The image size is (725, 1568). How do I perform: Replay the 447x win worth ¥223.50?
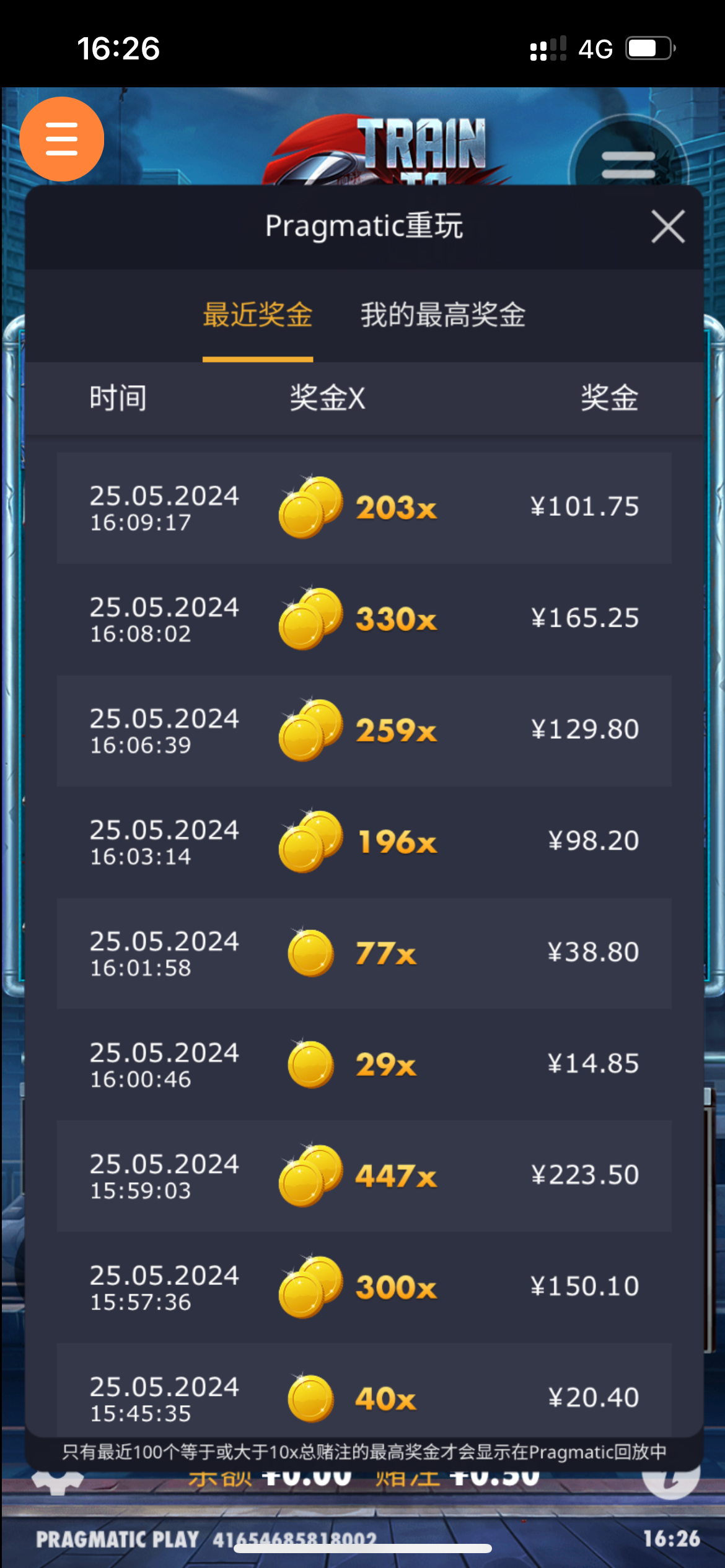(x=364, y=1176)
